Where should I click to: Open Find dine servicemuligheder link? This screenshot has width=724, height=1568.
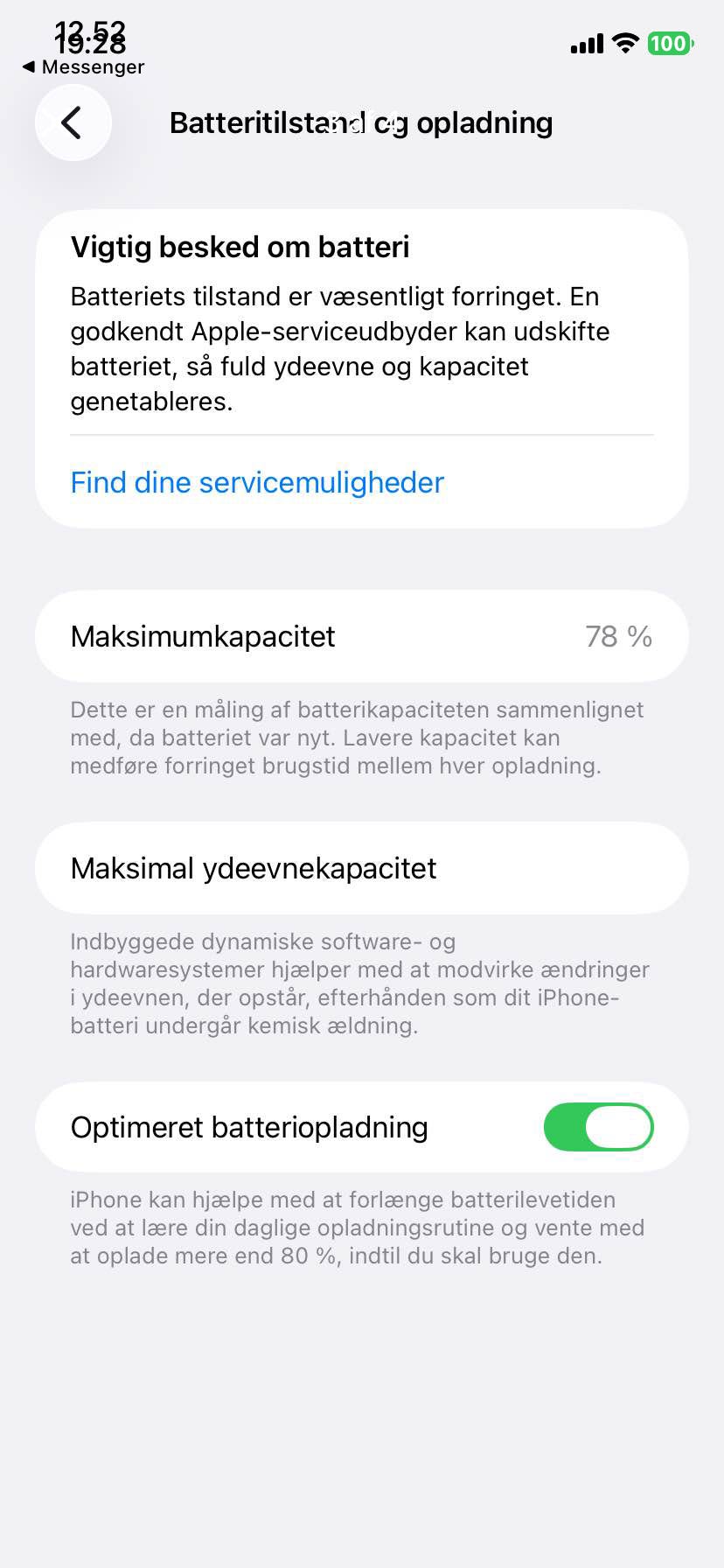[x=257, y=482]
